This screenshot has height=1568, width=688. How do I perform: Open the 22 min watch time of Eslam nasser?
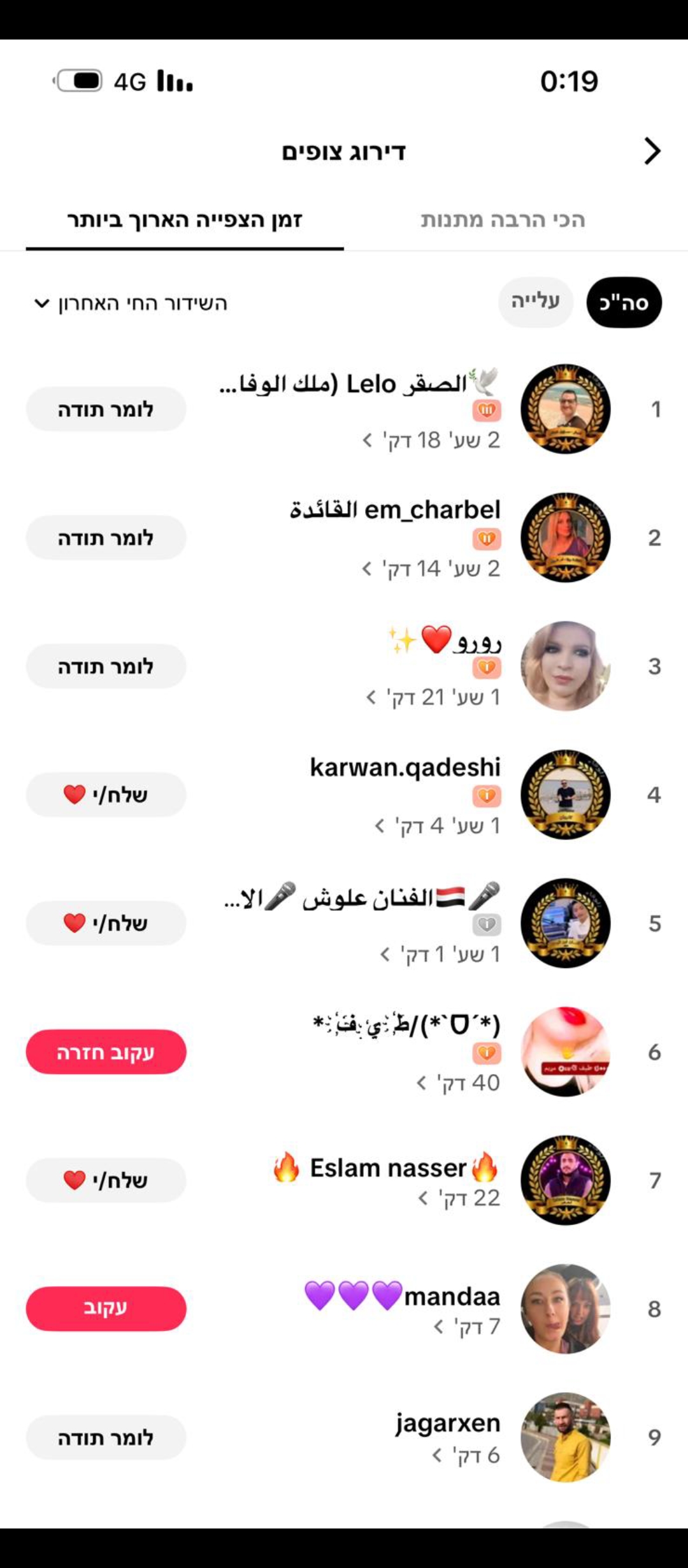pyautogui.click(x=459, y=1198)
